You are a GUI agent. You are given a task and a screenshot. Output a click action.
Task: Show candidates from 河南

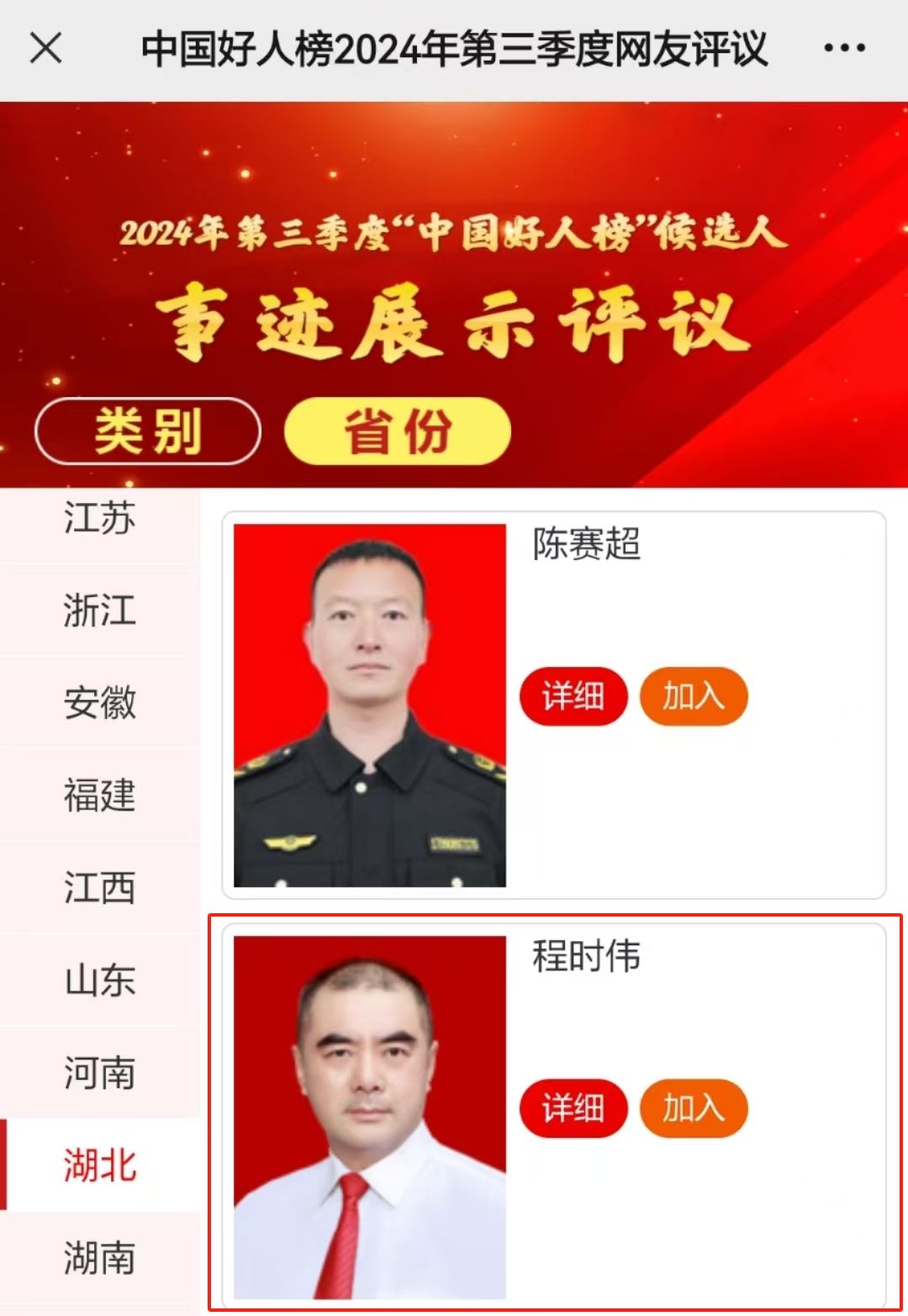point(99,1073)
